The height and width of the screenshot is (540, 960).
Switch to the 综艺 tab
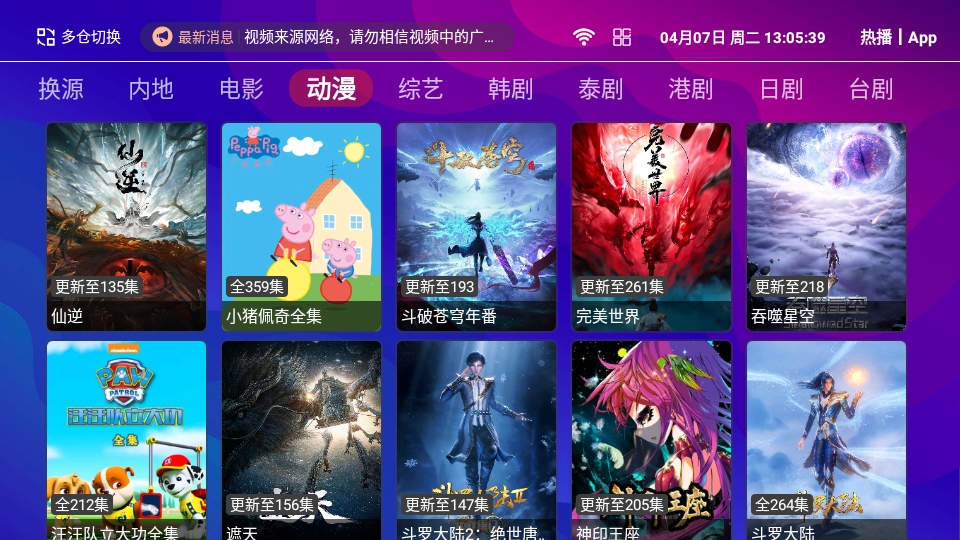tap(421, 89)
